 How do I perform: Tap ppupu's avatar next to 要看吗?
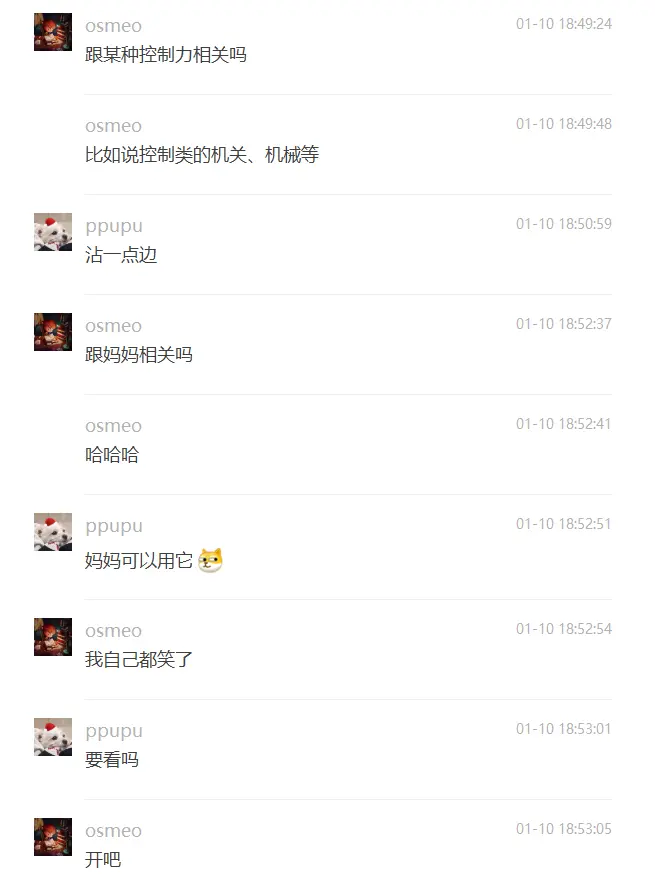[x=52, y=737]
